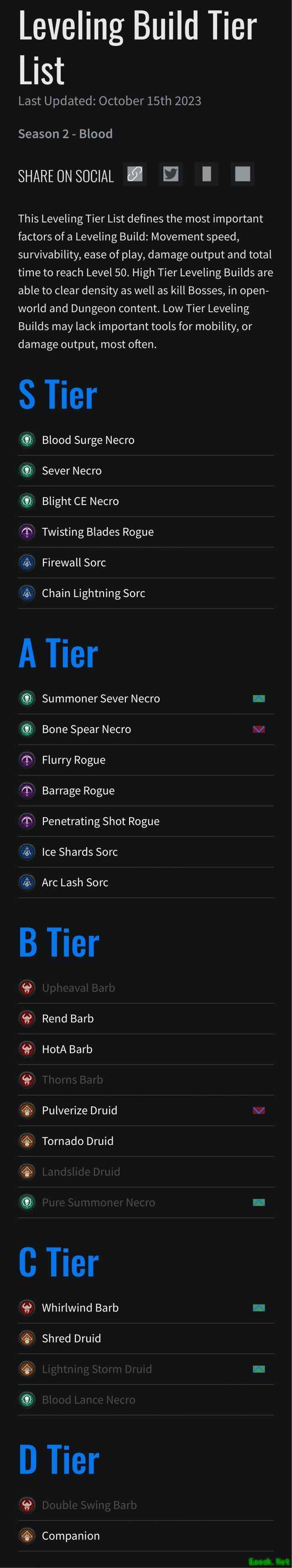Open the Rend Barb build
Image resolution: width=292 pixels, height=1568 pixels.
click(x=68, y=1018)
